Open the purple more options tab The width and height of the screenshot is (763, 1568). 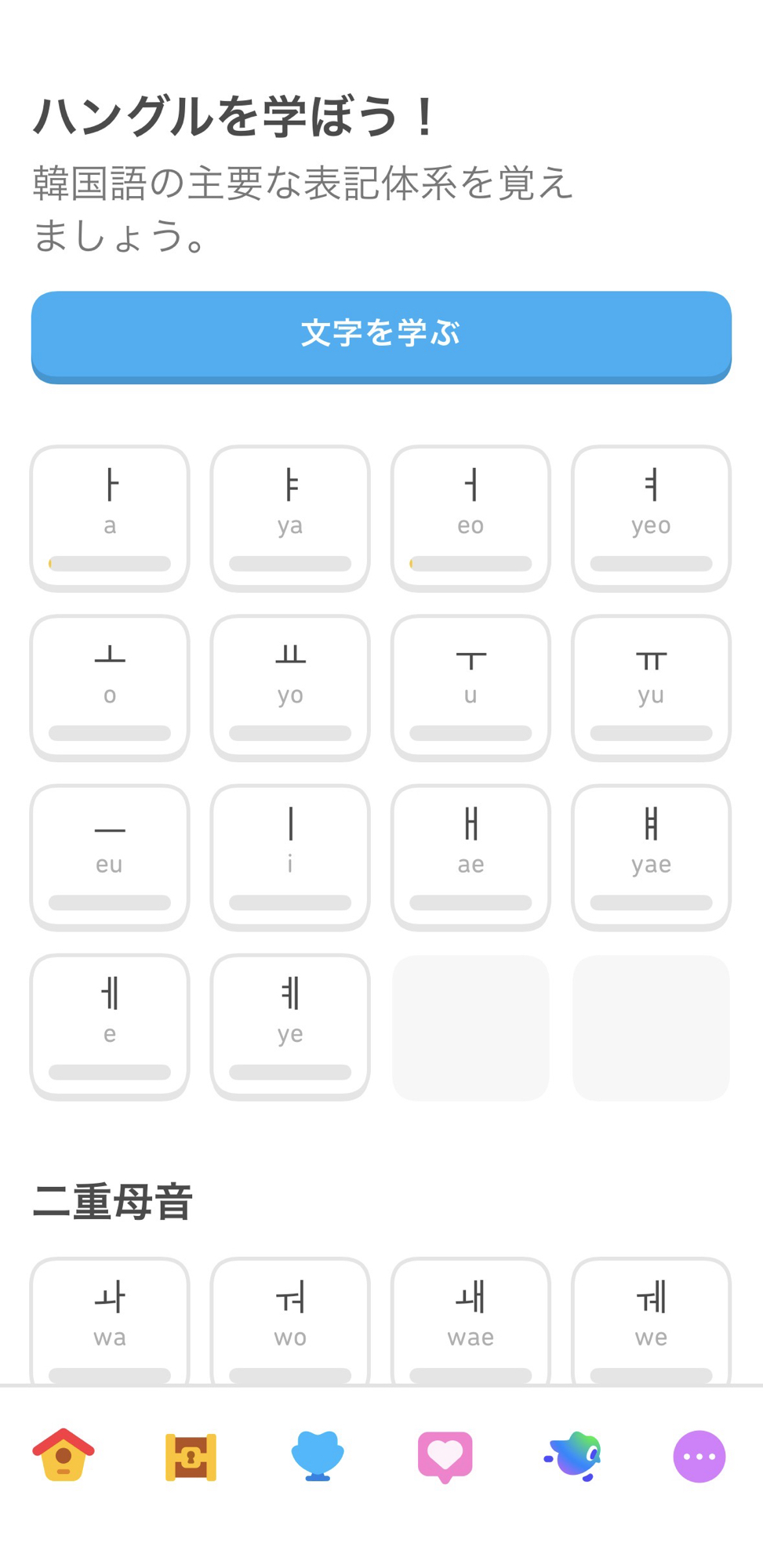click(699, 1457)
